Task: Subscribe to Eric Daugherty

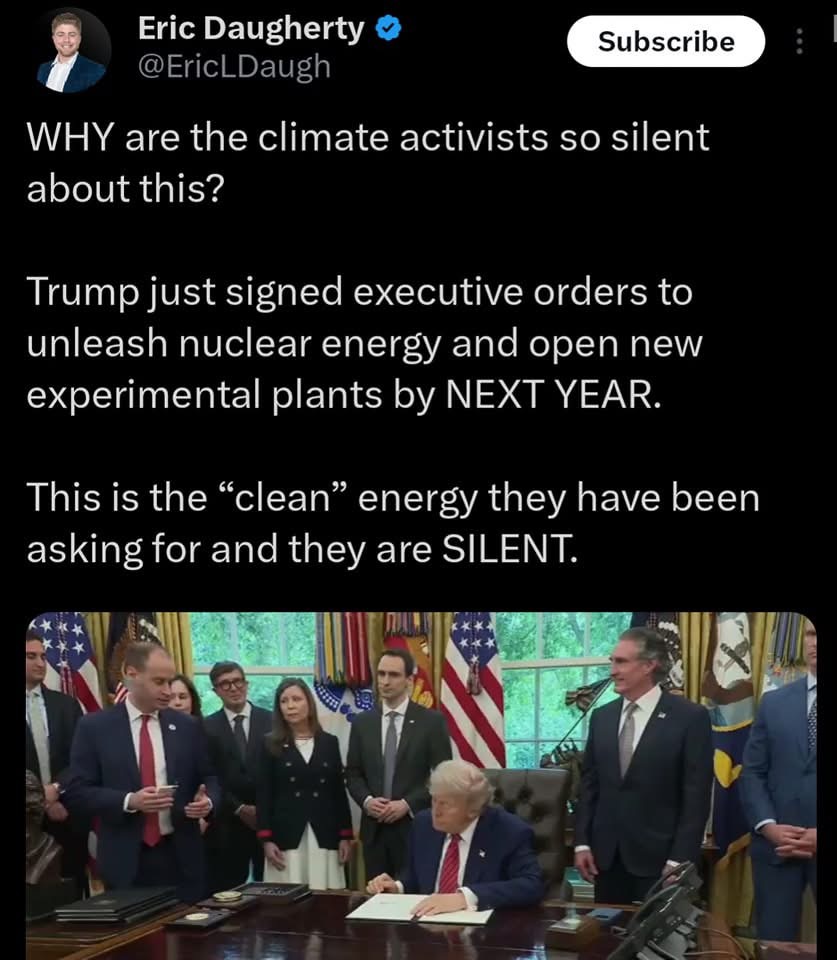Action: [x=665, y=42]
